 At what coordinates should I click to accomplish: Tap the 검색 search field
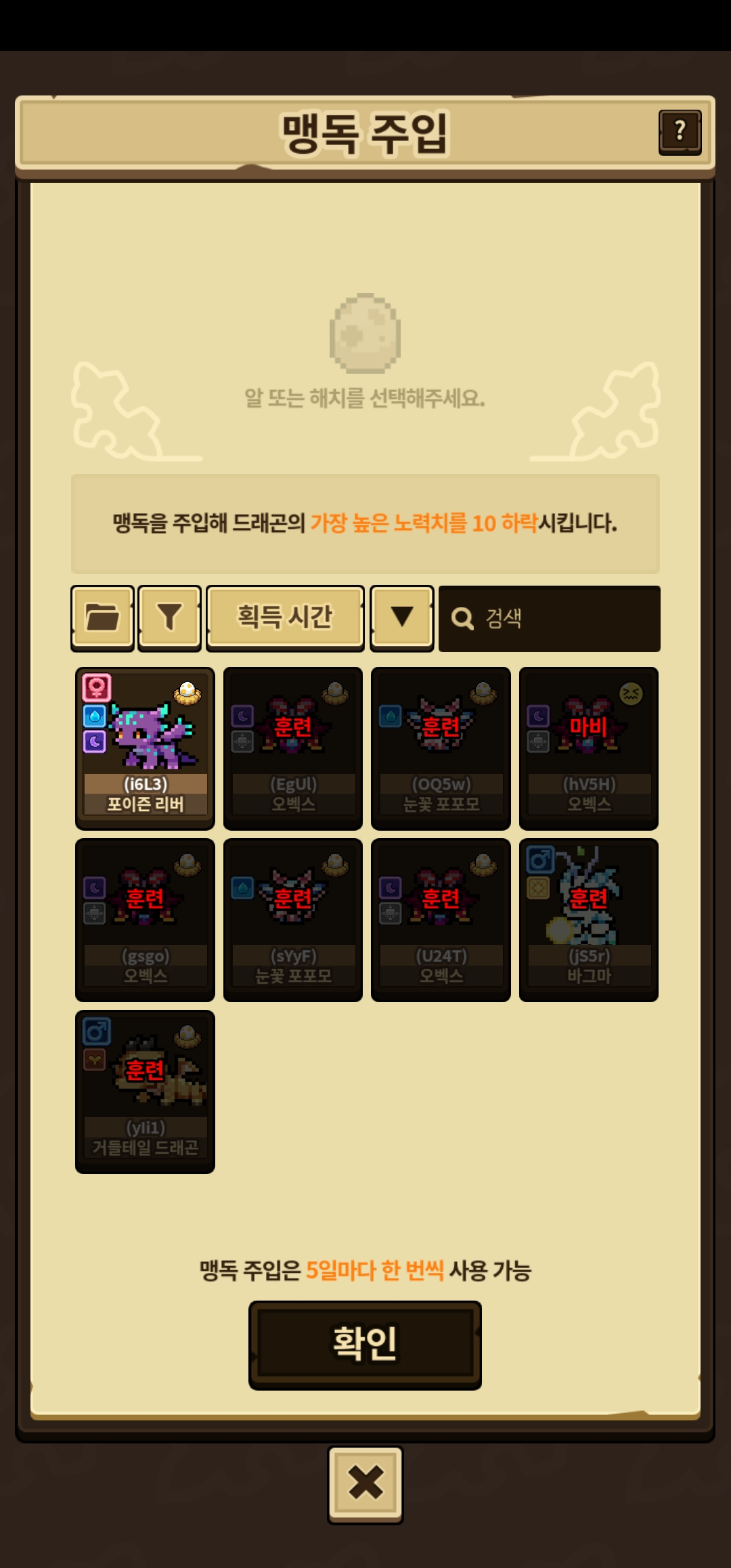pos(549,618)
